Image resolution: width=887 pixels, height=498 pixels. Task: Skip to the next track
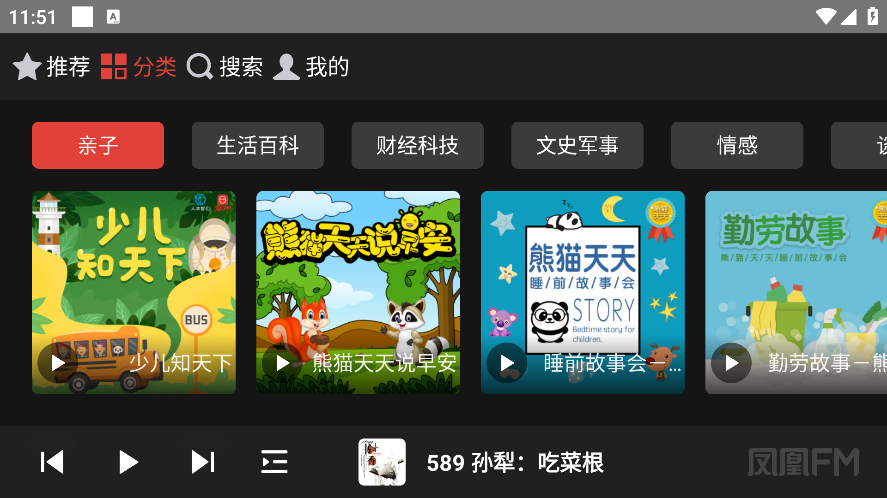203,462
